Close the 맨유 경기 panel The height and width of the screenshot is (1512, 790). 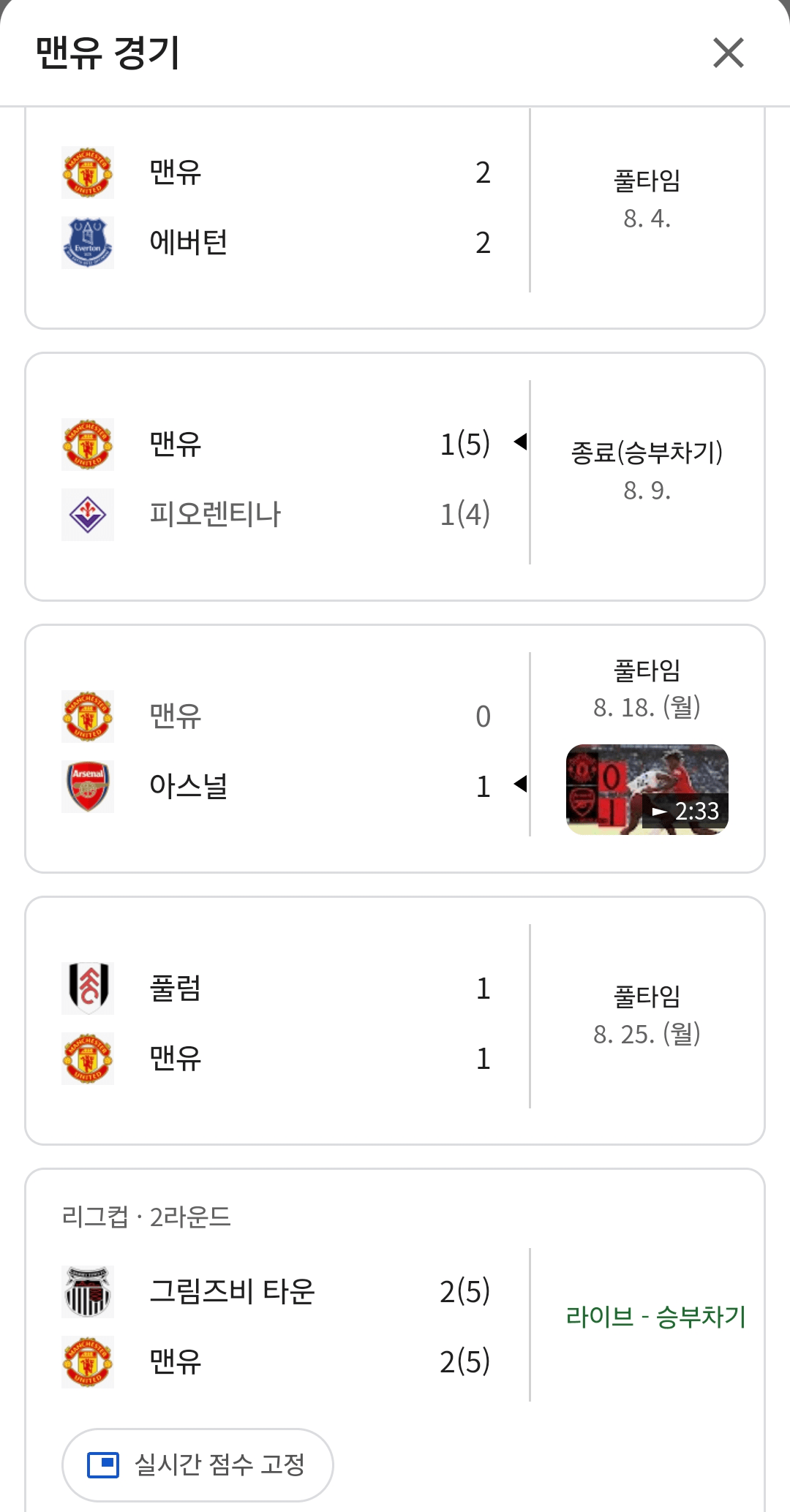click(x=729, y=53)
